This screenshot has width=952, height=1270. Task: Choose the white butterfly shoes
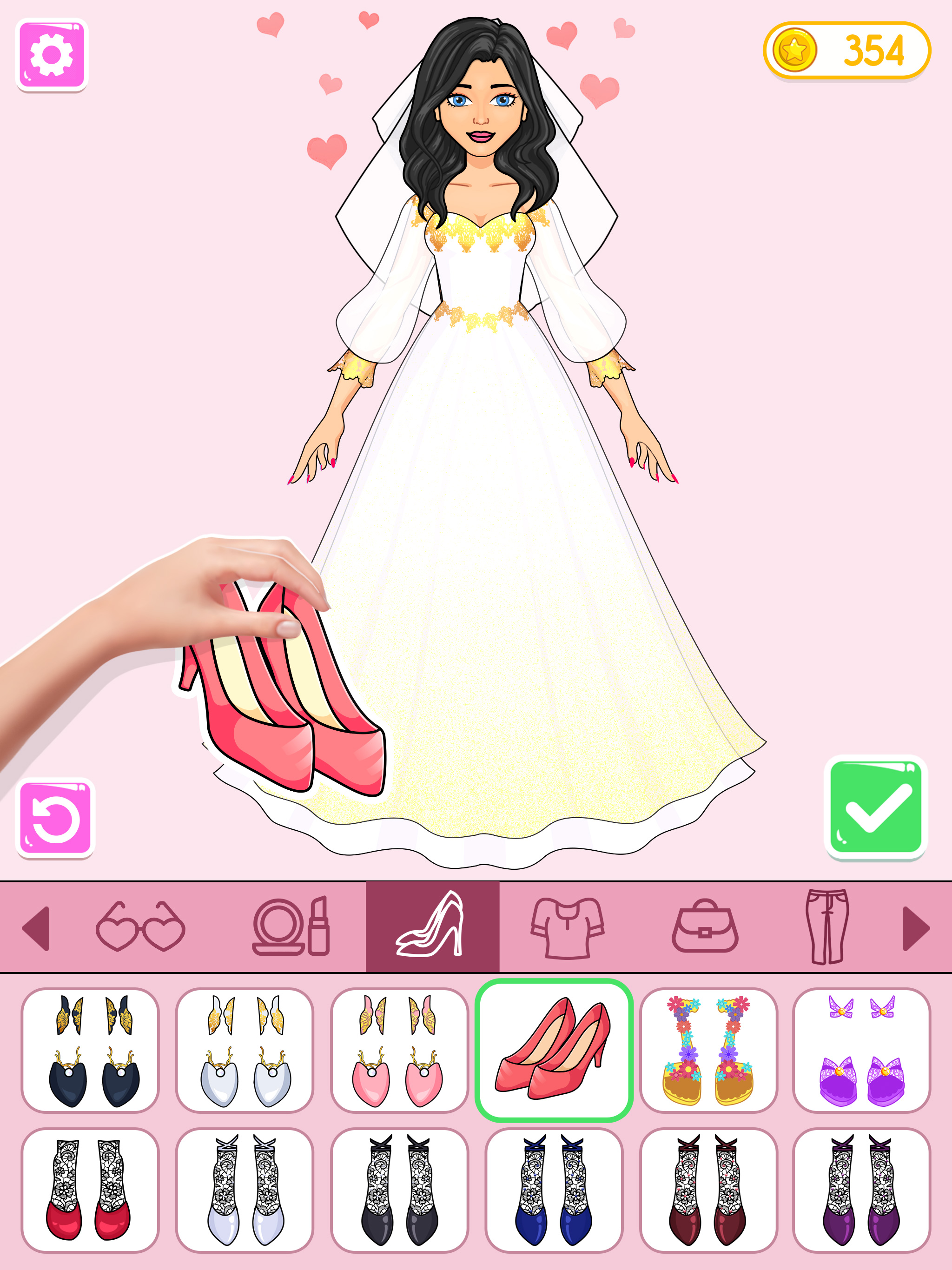click(245, 1050)
